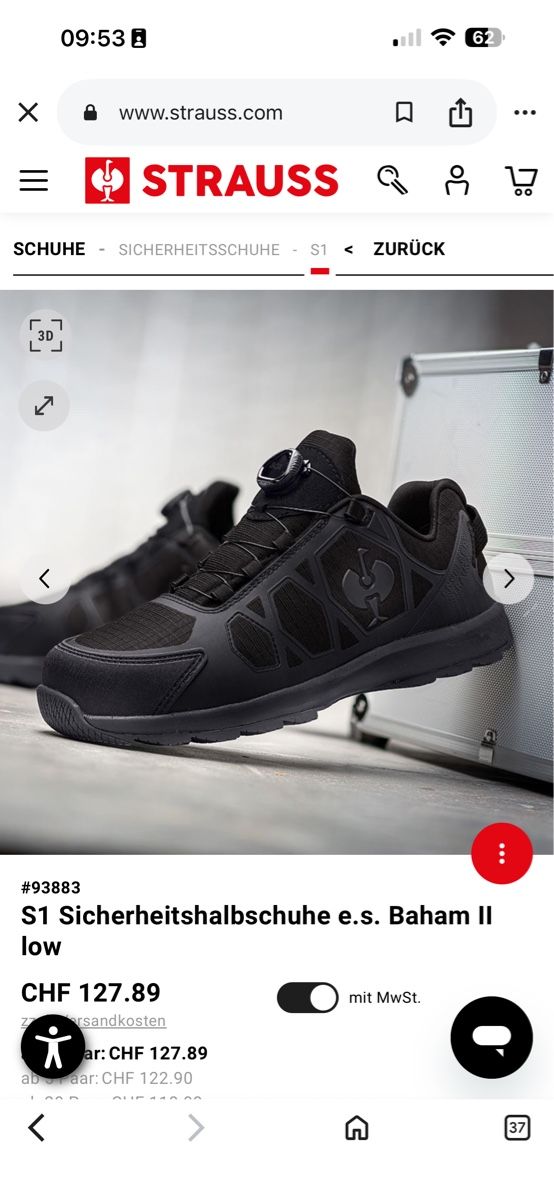Open the chat support bubble

click(492, 1037)
